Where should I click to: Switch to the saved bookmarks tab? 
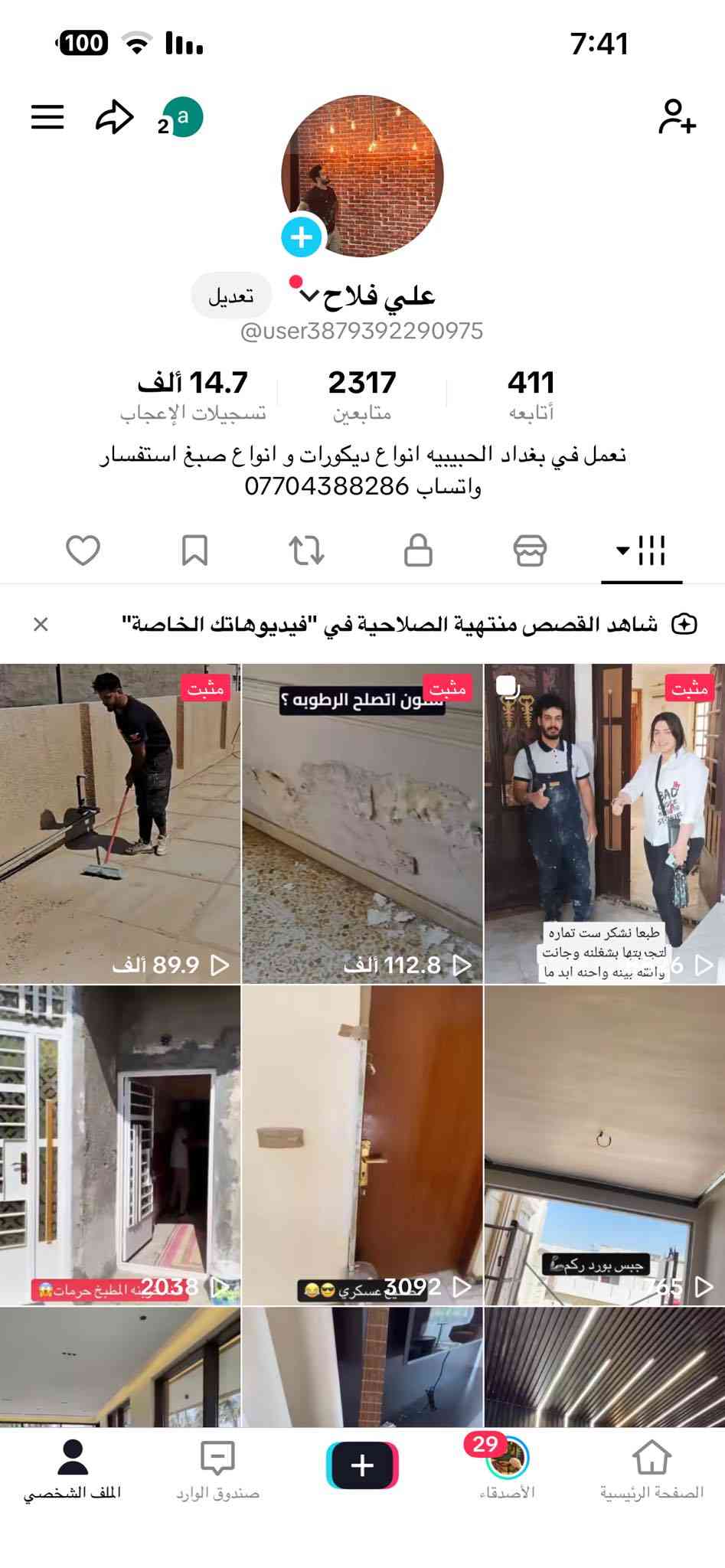pos(194,550)
